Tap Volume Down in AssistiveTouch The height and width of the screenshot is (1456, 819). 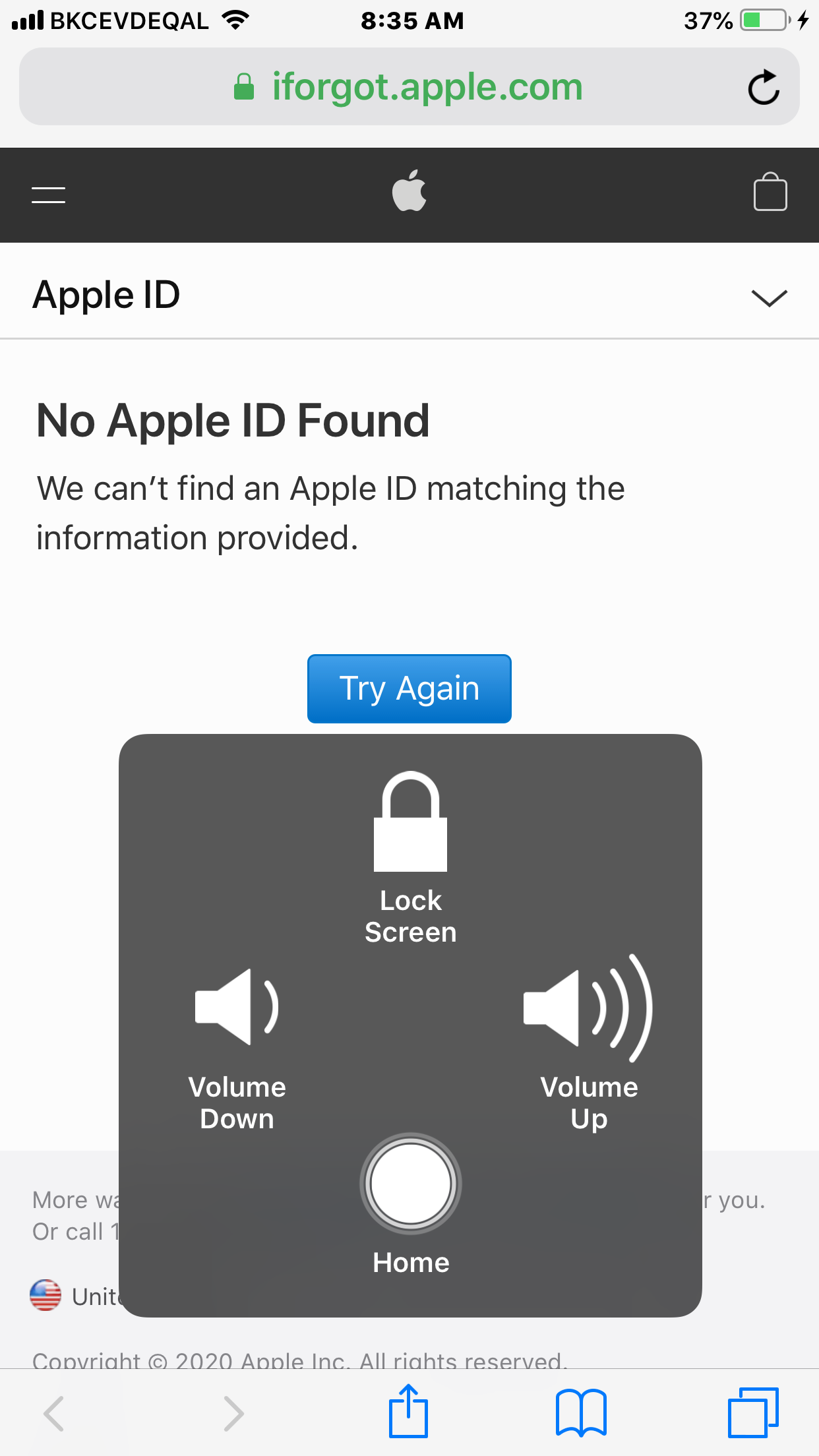coord(235,1008)
